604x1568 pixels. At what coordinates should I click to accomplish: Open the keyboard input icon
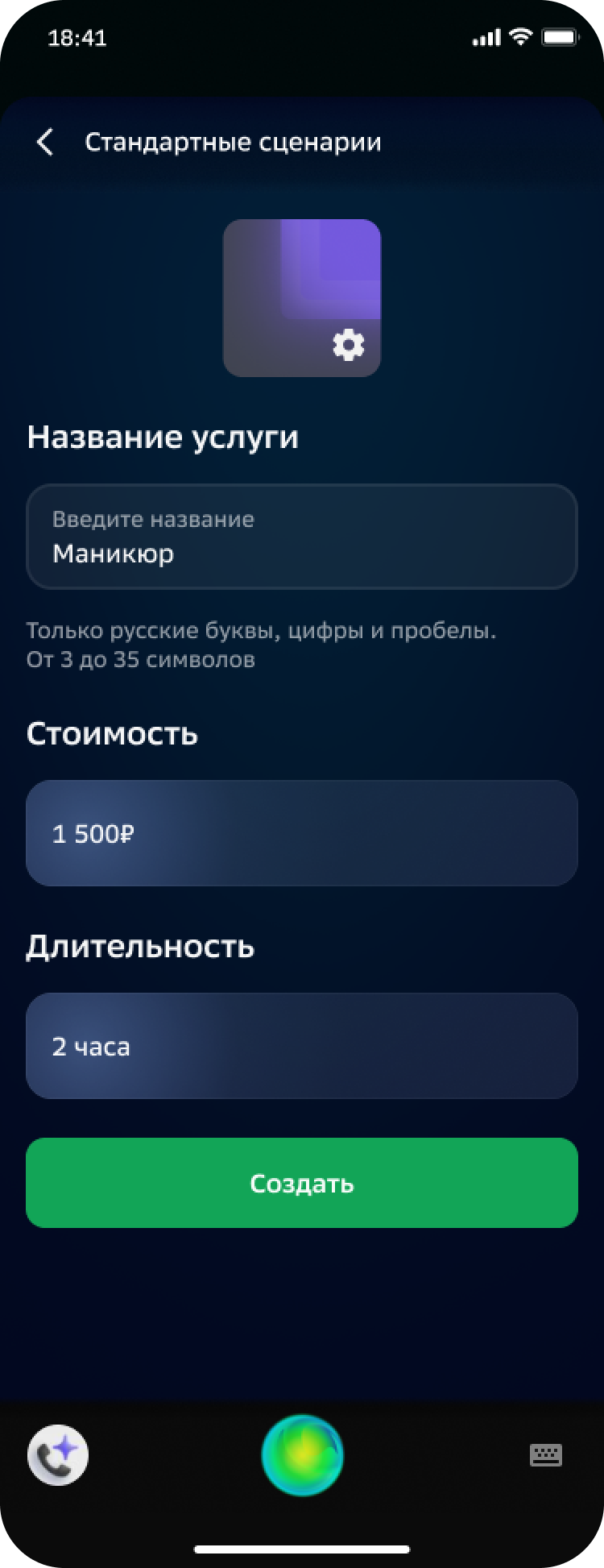tap(545, 1455)
